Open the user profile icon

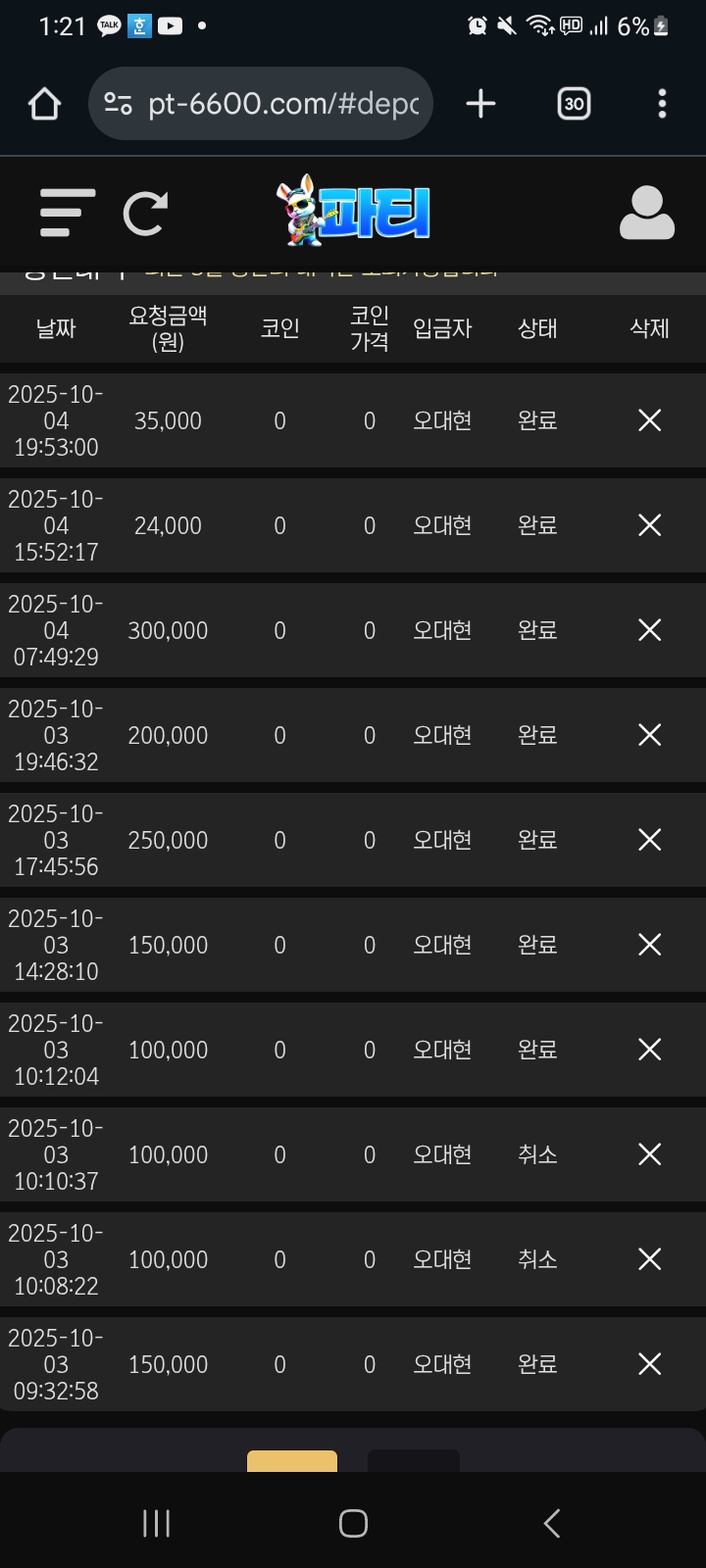[x=647, y=213]
